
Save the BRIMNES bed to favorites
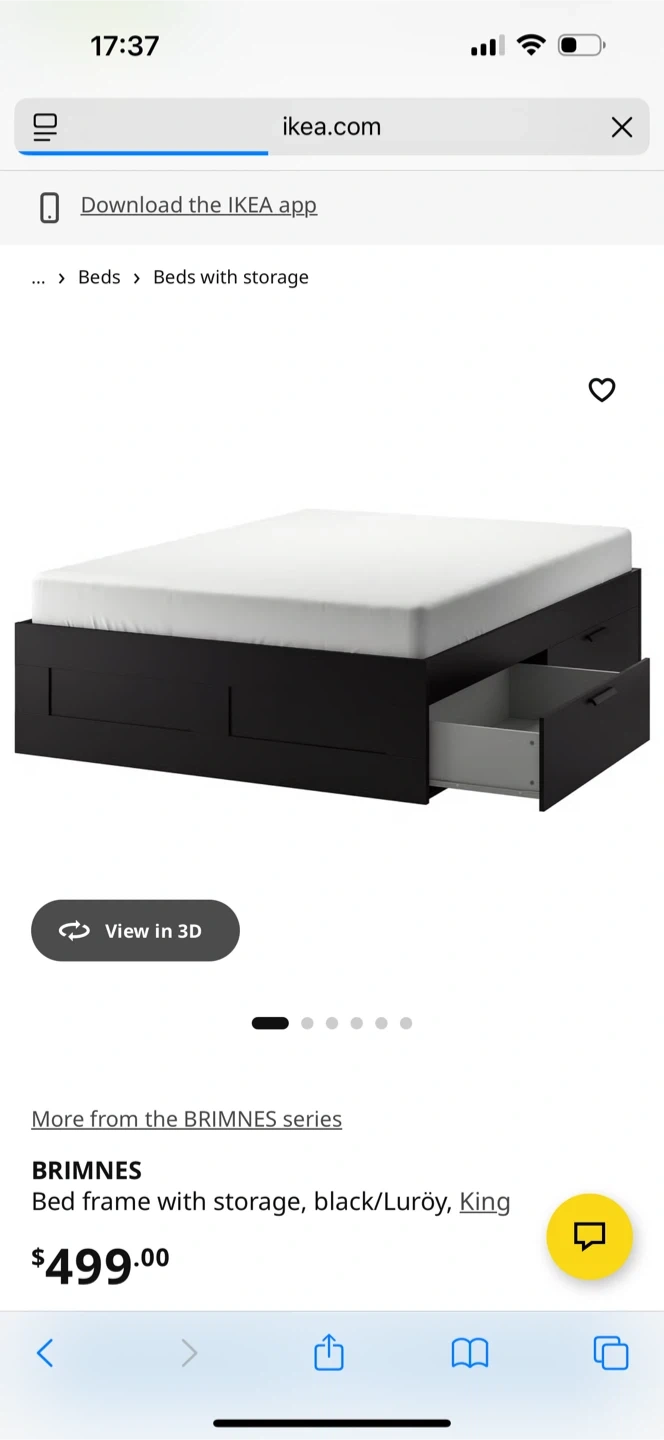[x=601, y=390]
